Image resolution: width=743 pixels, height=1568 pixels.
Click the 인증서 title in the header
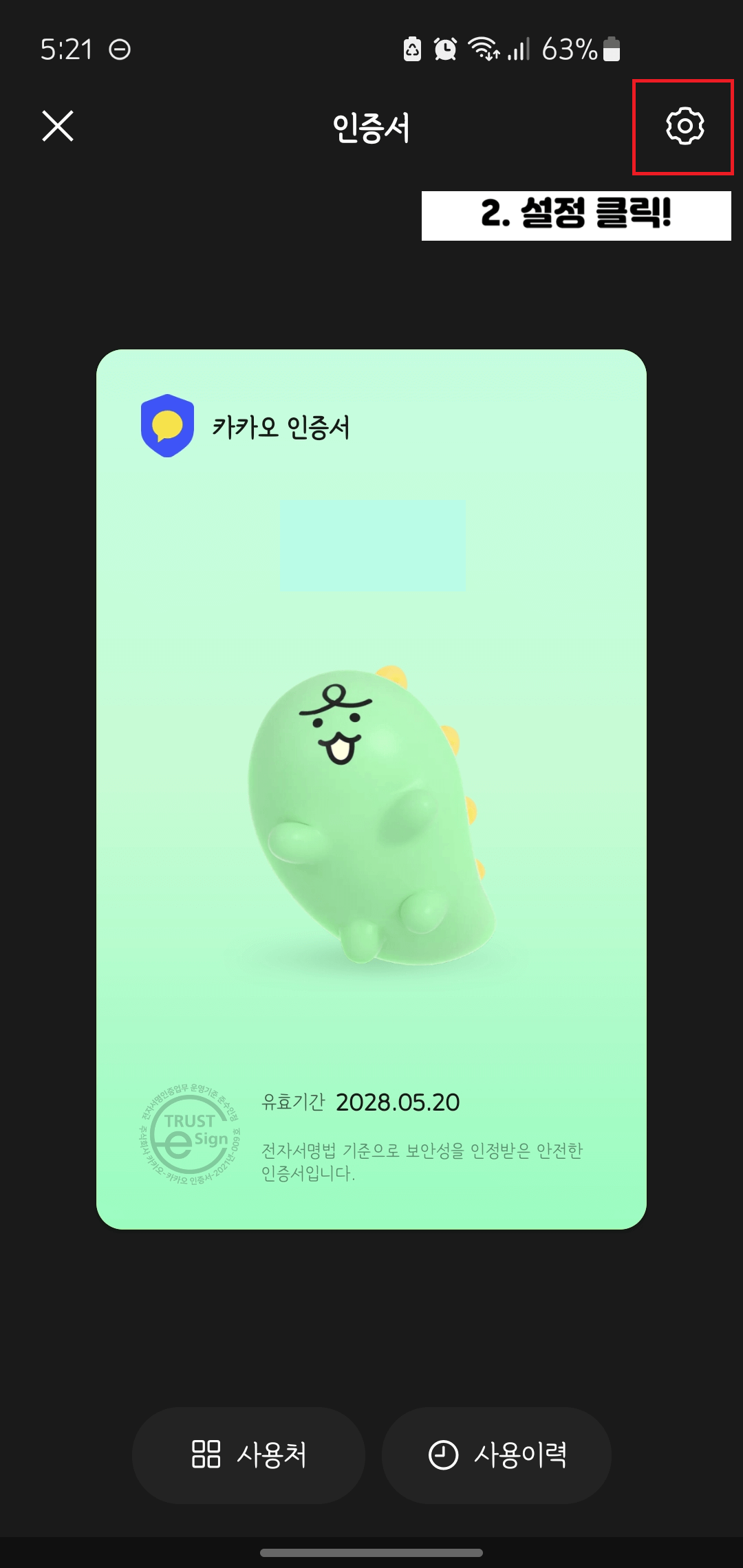[371, 129]
